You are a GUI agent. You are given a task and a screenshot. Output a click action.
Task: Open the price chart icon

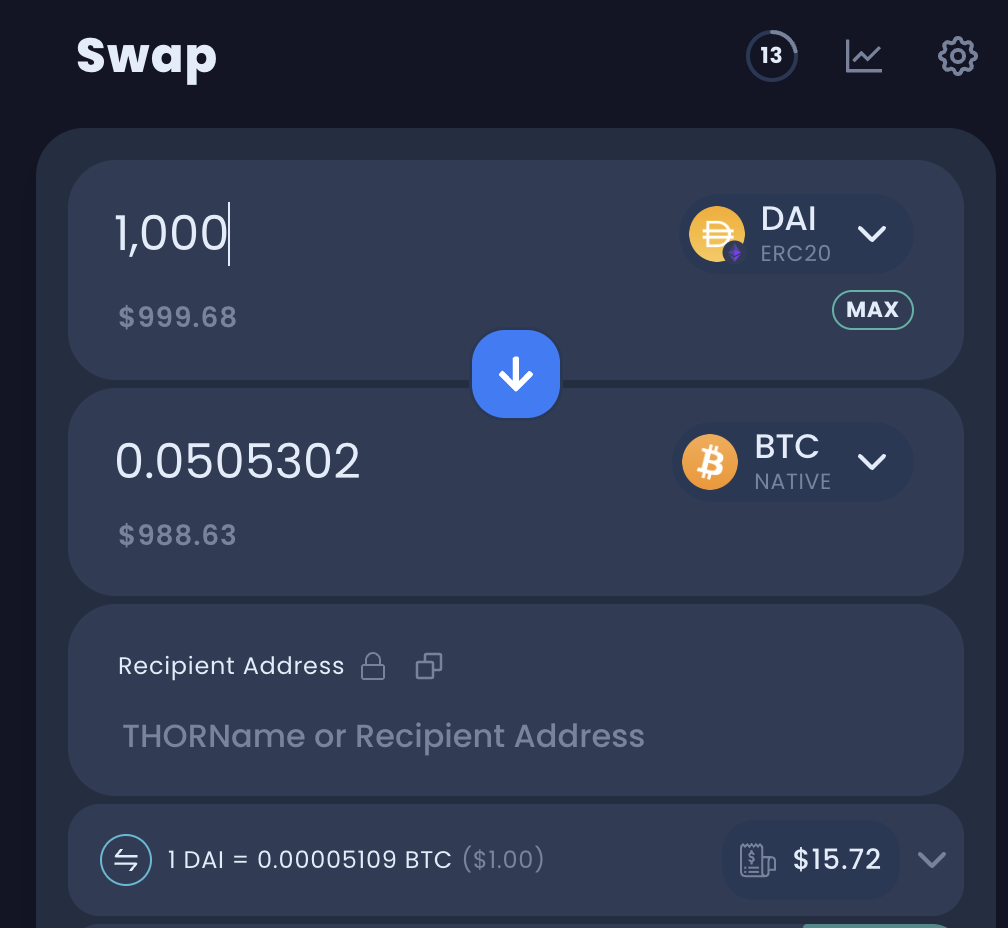pos(863,56)
